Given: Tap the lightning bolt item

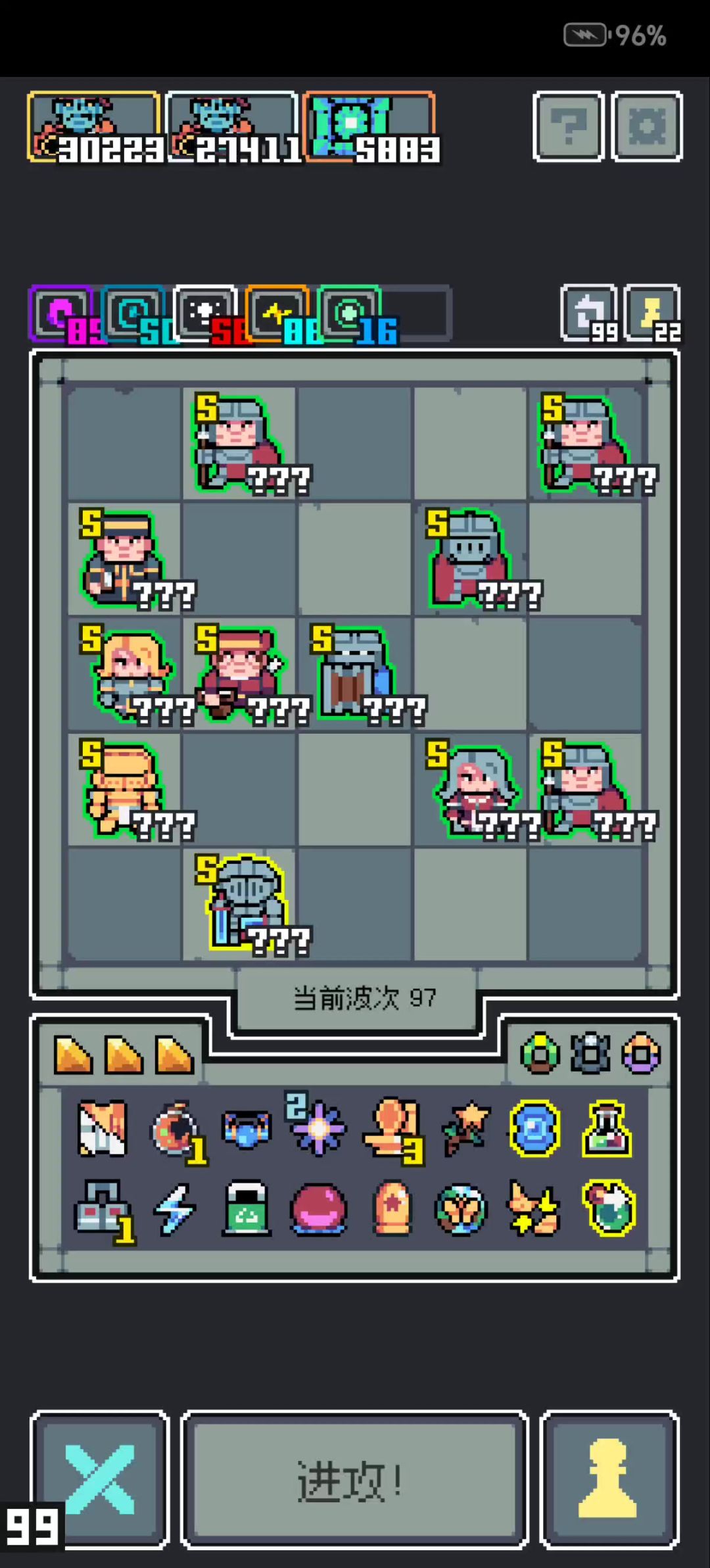Looking at the screenshot, I should tap(174, 1208).
